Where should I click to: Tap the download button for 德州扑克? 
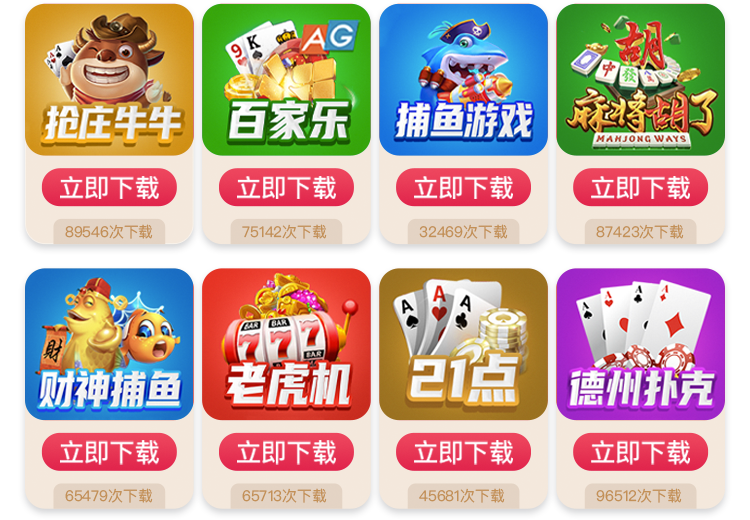pyautogui.click(x=640, y=453)
